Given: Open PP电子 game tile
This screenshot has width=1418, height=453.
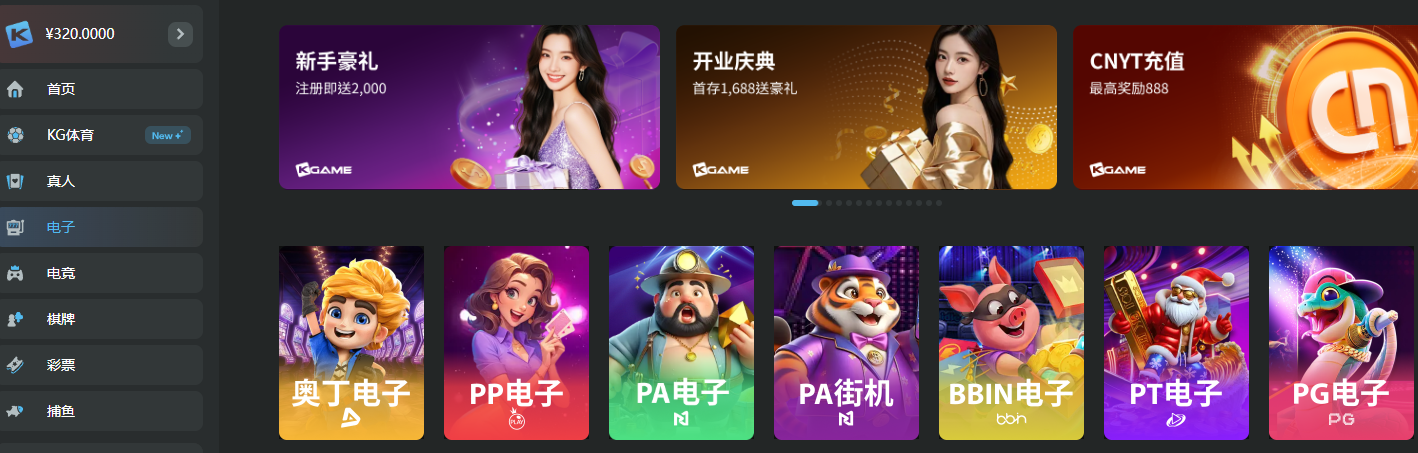Looking at the screenshot, I should point(516,343).
